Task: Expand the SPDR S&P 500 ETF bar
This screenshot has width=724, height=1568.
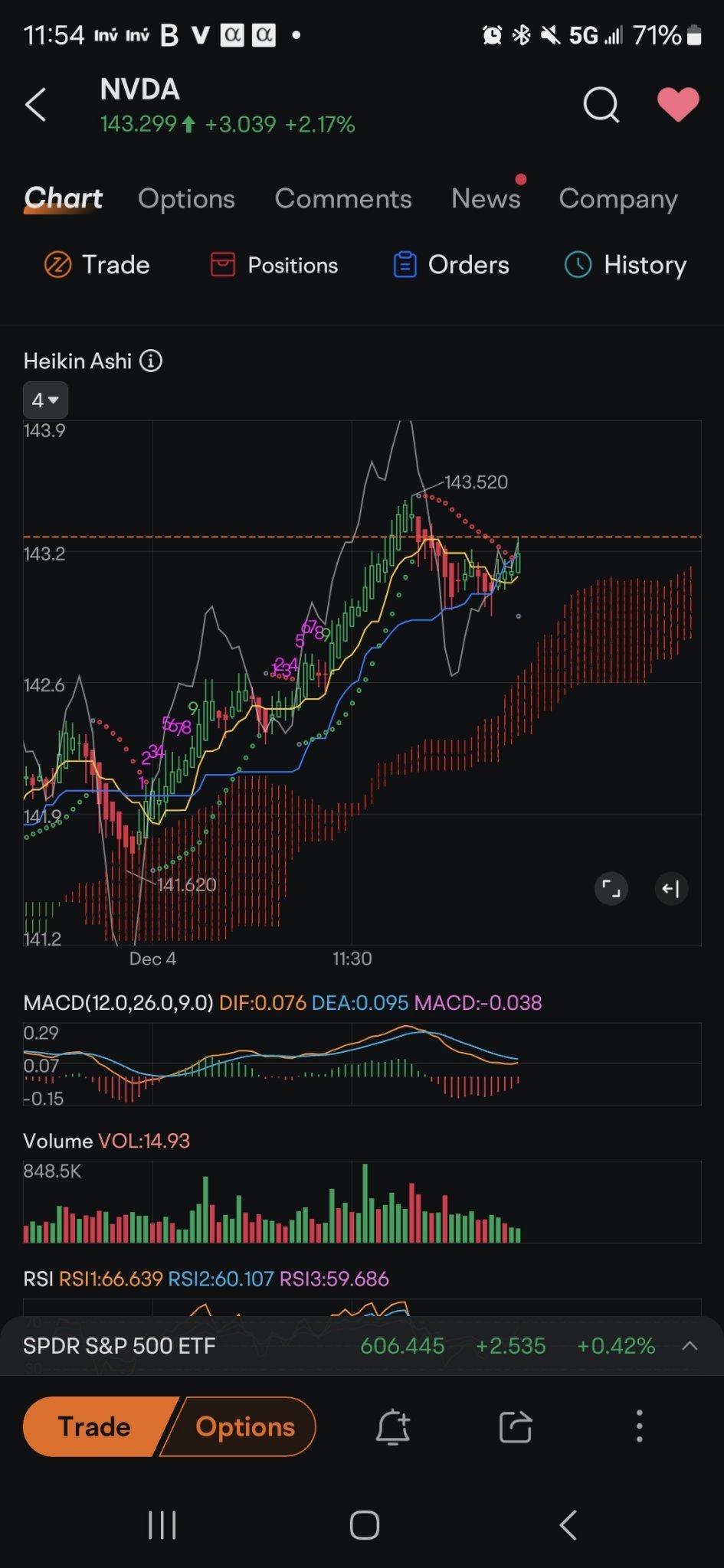Action: coord(690,1345)
